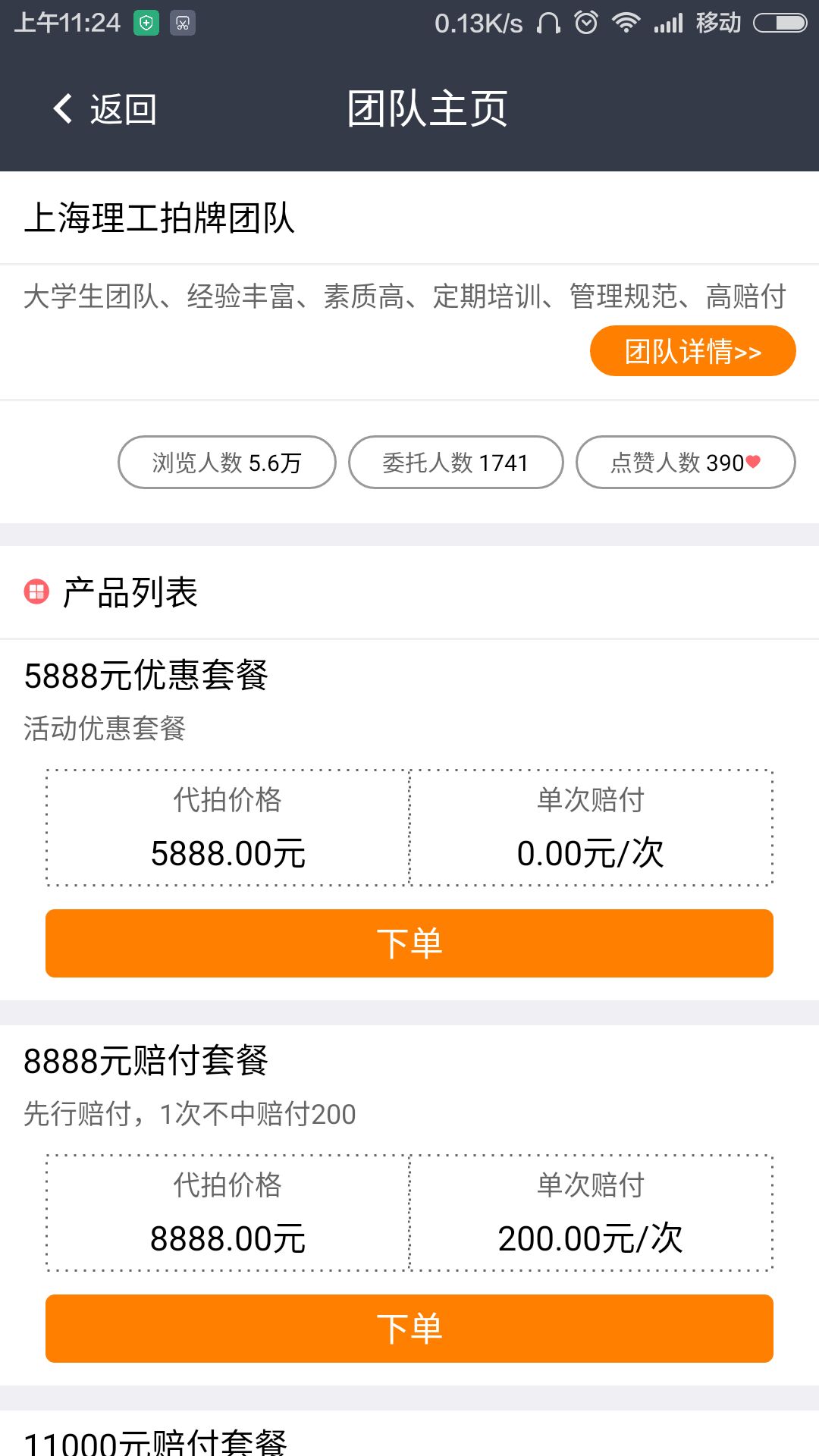Expand 团队详情>> for team details

[691, 350]
